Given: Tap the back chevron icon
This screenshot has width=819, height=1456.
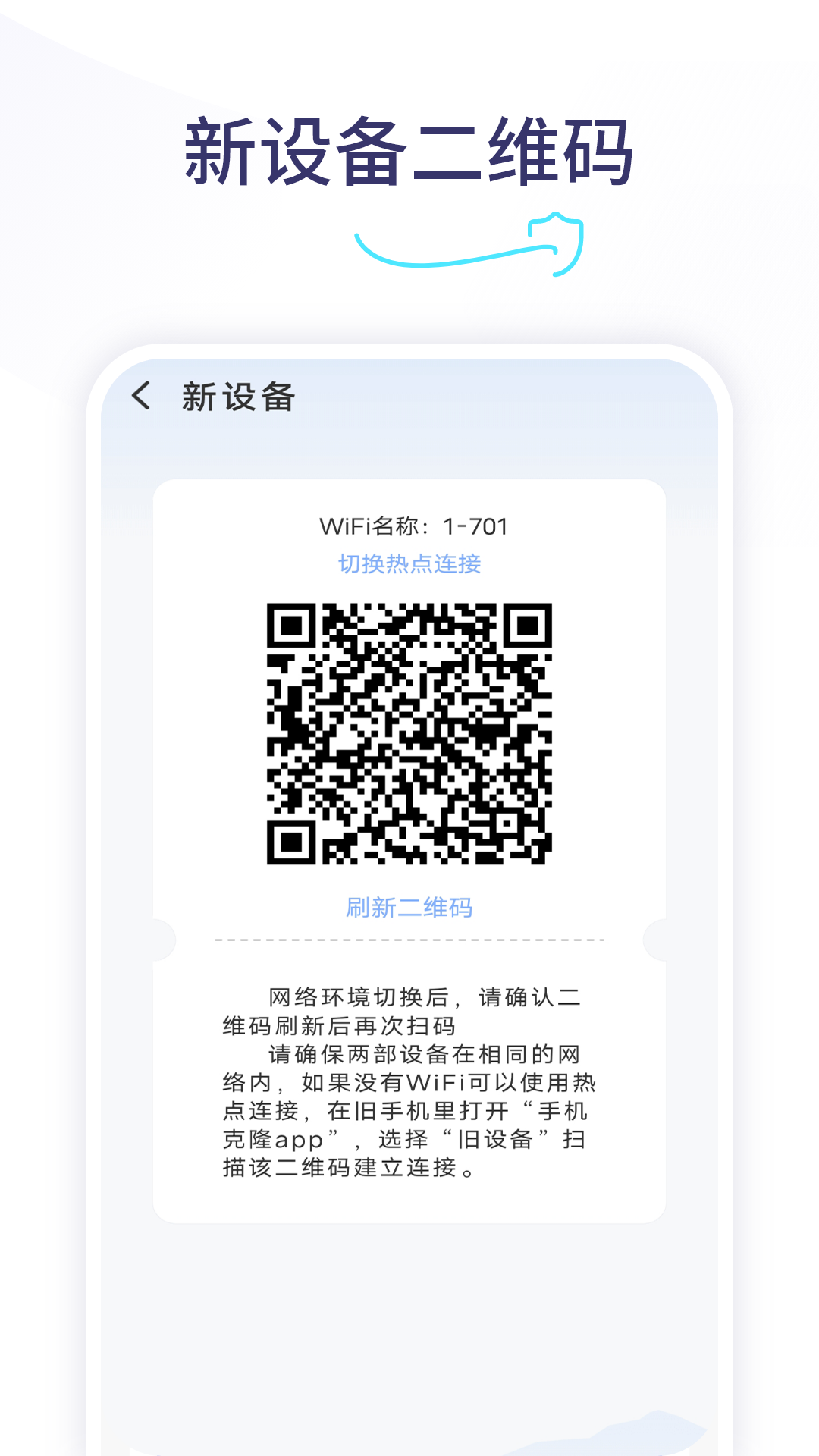Looking at the screenshot, I should (141, 396).
